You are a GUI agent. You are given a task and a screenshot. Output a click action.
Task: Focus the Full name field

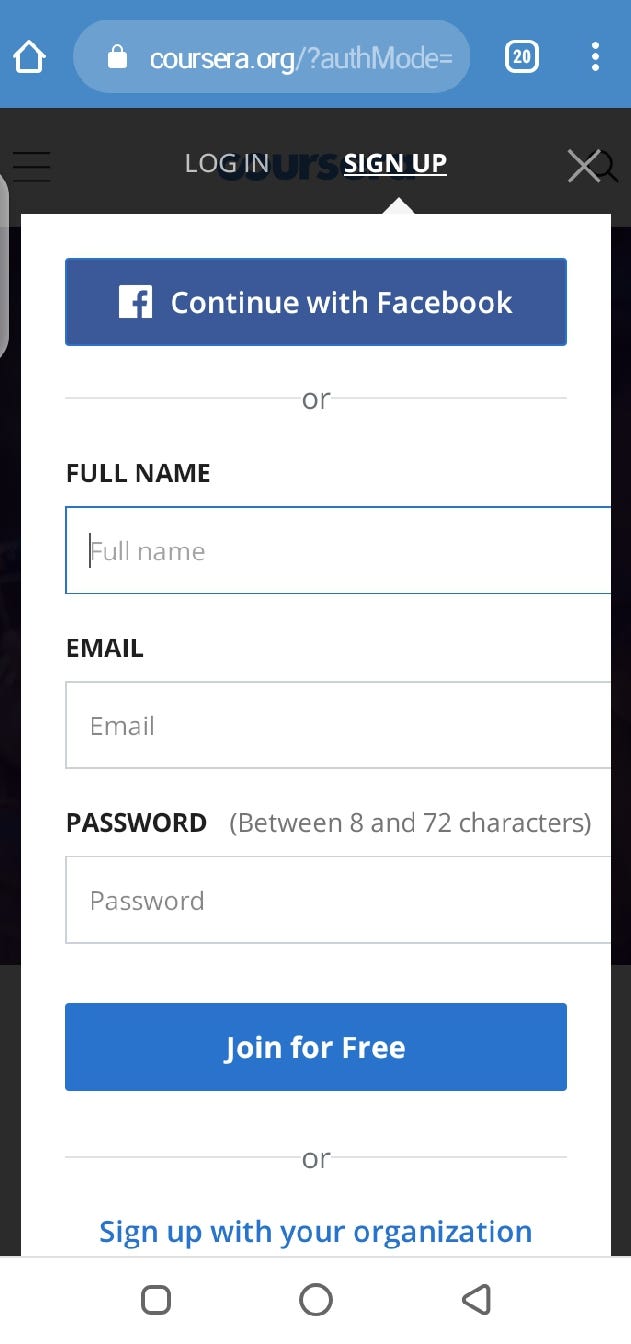pyautogui.click(x=338, y=550)
